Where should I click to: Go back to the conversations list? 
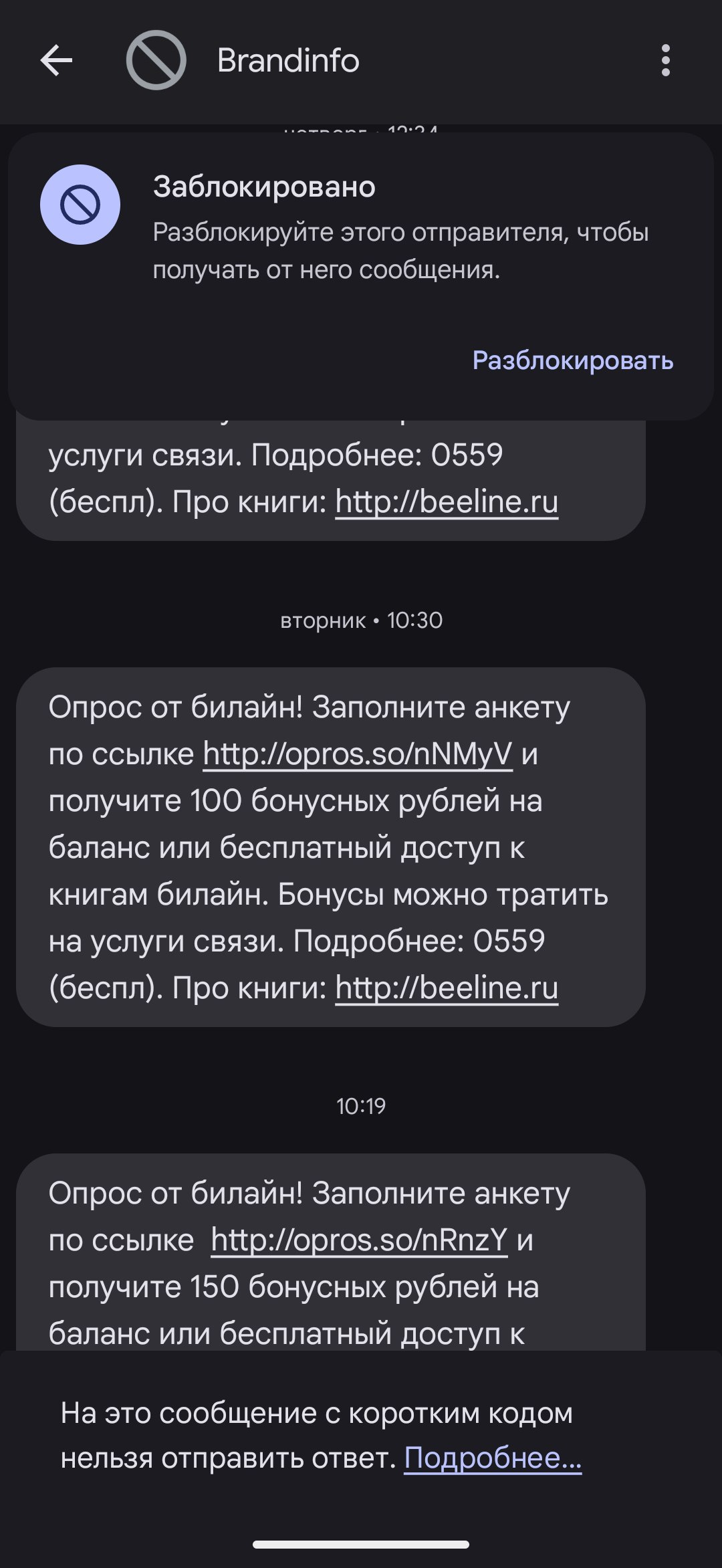coord(56,61)
